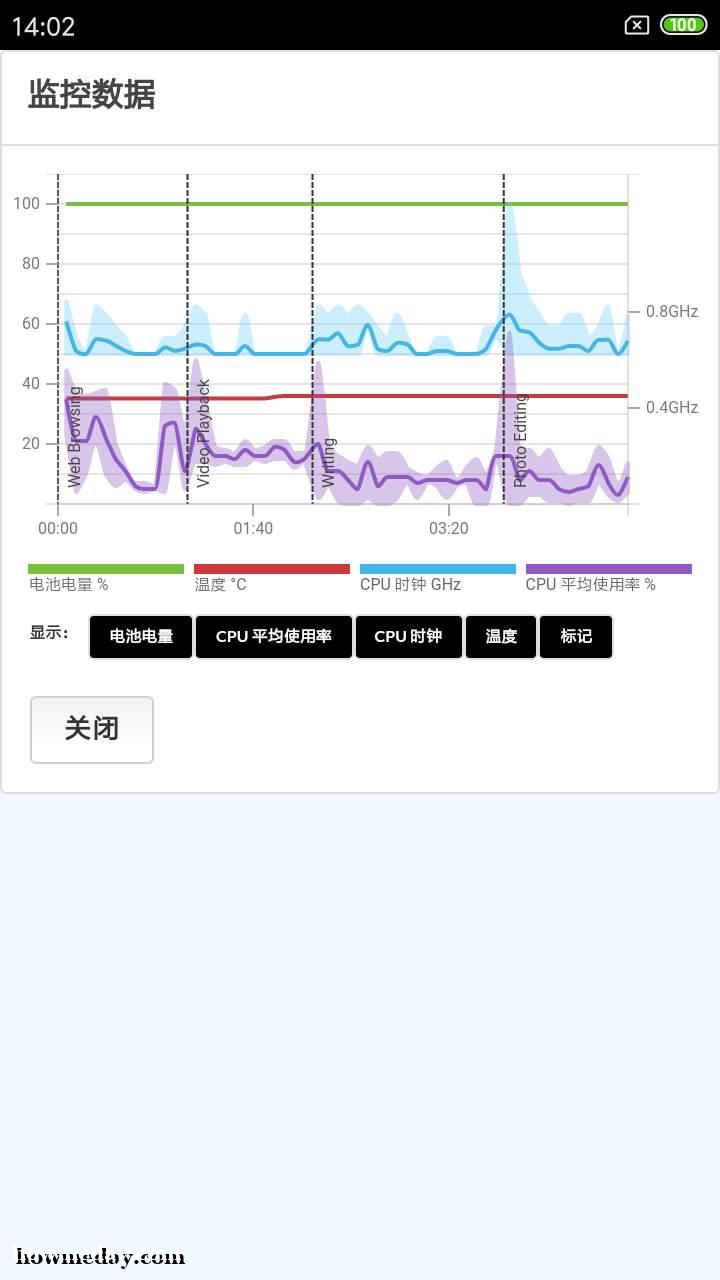
Task: Close the monitoring data panel with 关闭
Action: (x=92, y=730)
